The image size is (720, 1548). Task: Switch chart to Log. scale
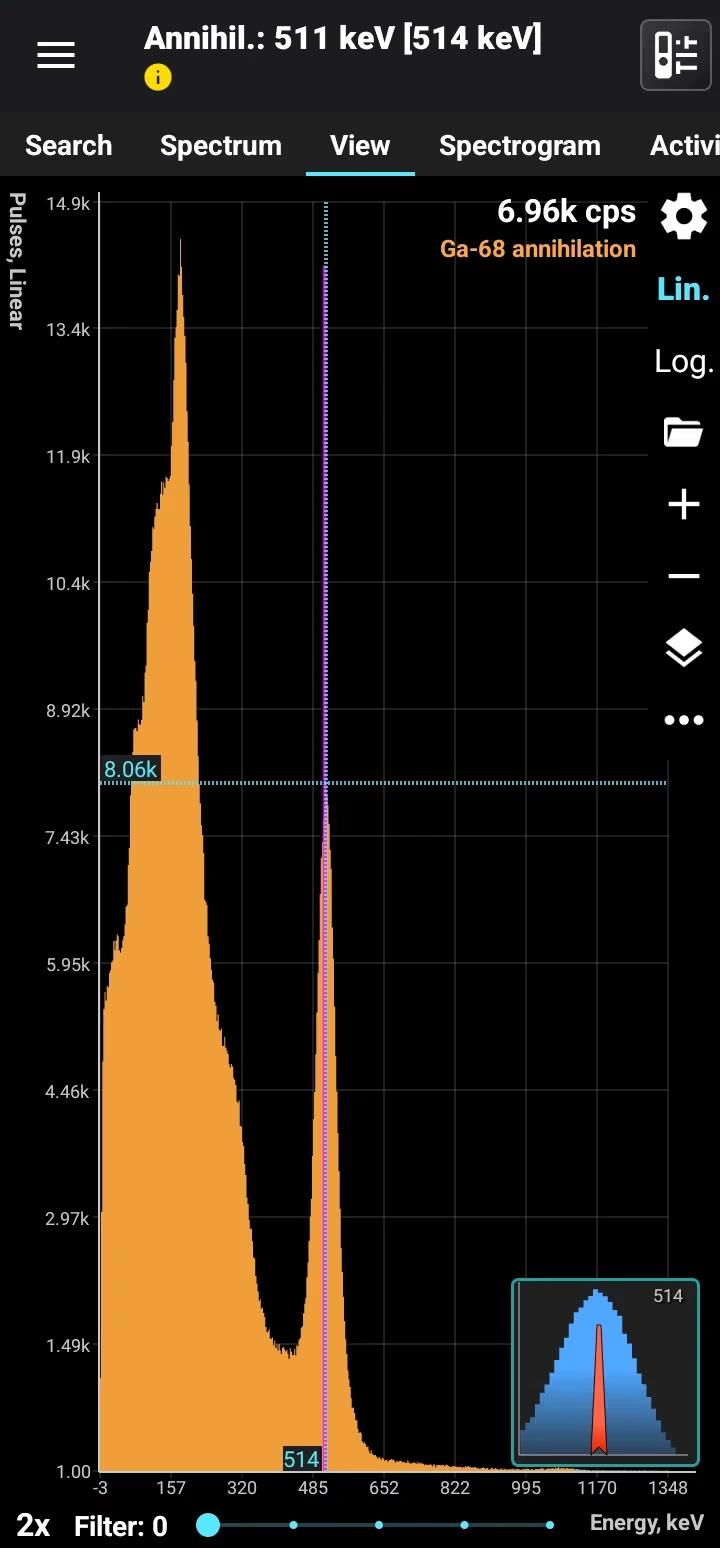(684, 361)
